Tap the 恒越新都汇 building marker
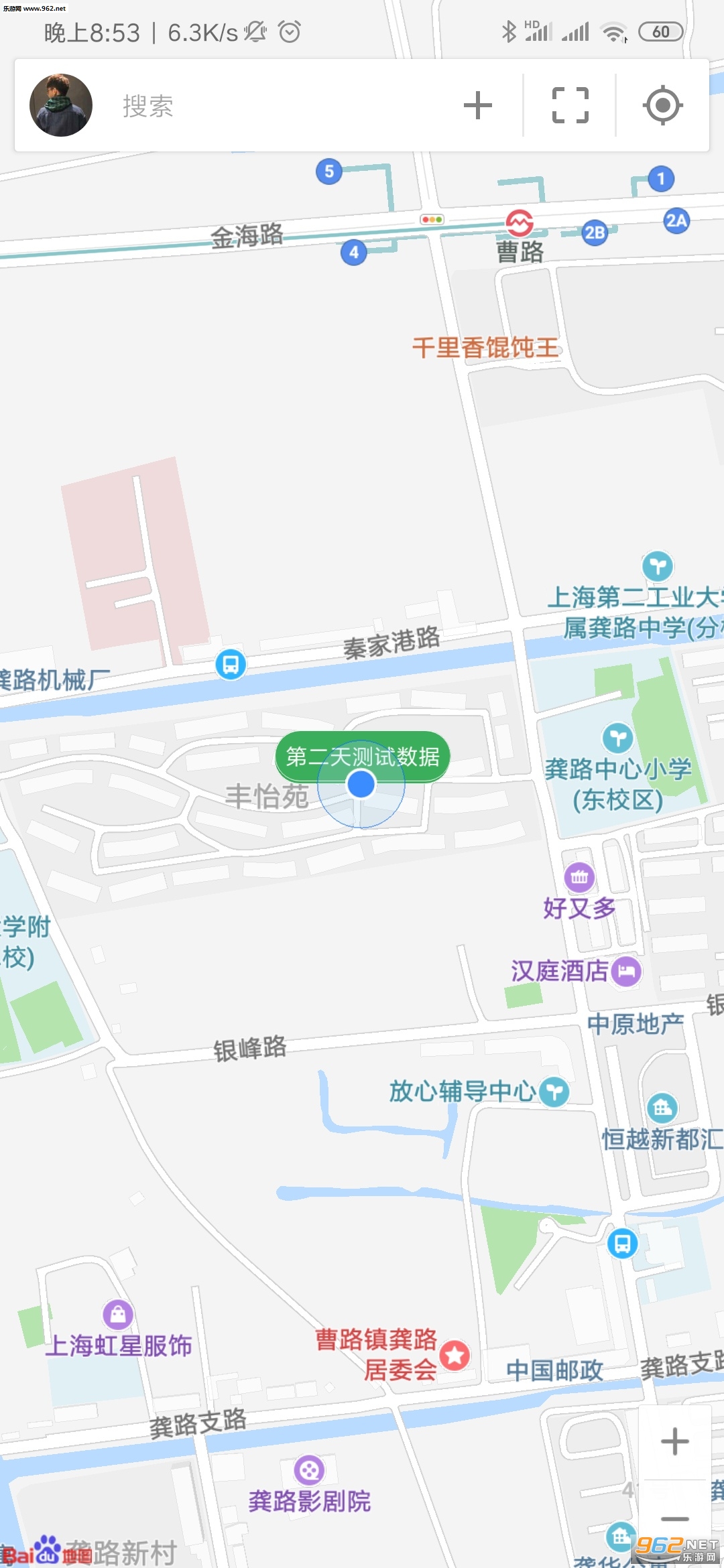The image size is (724, 1568). [x=662, y=1108]
